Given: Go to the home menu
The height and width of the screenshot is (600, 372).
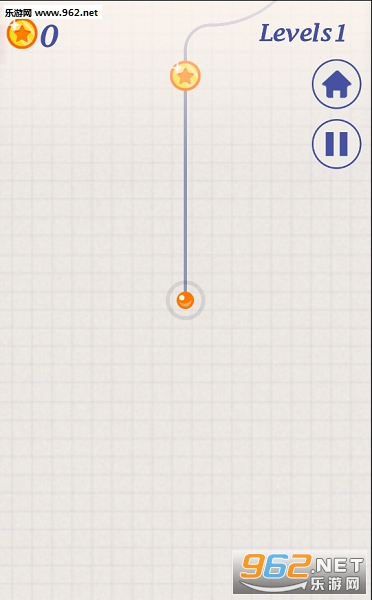Looking at the screenshot, I should pyautogui.click(x=336, y=84).
